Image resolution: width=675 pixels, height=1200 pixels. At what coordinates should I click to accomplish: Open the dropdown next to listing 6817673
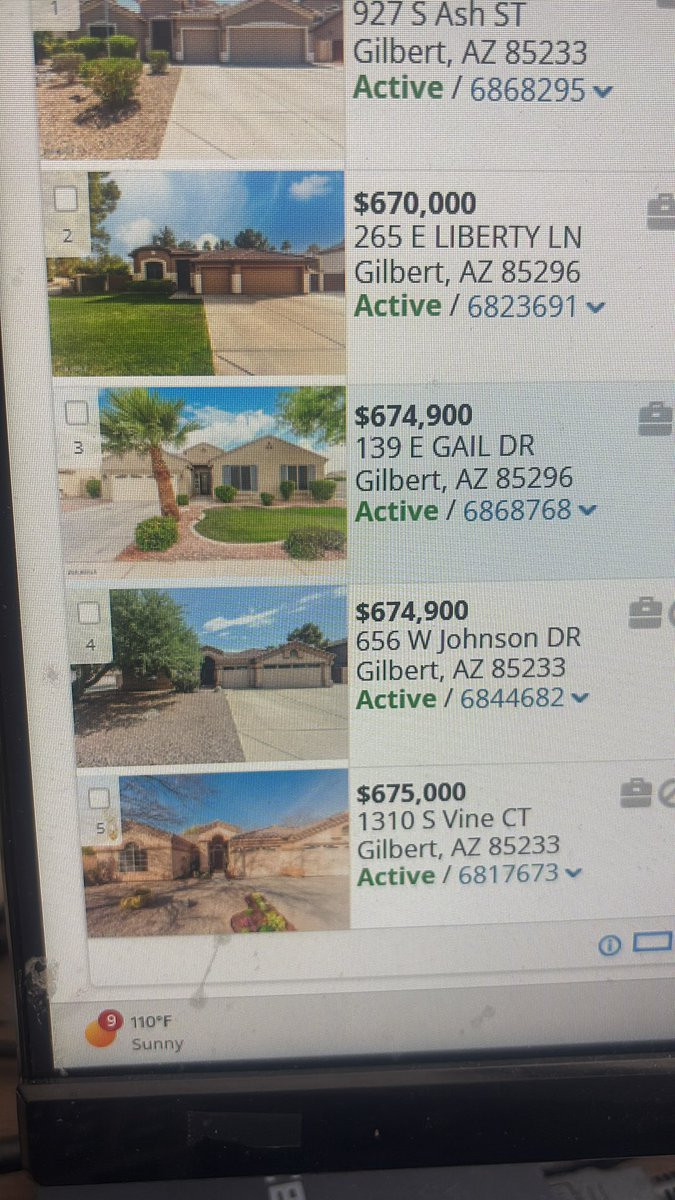[x=574, y=875]
